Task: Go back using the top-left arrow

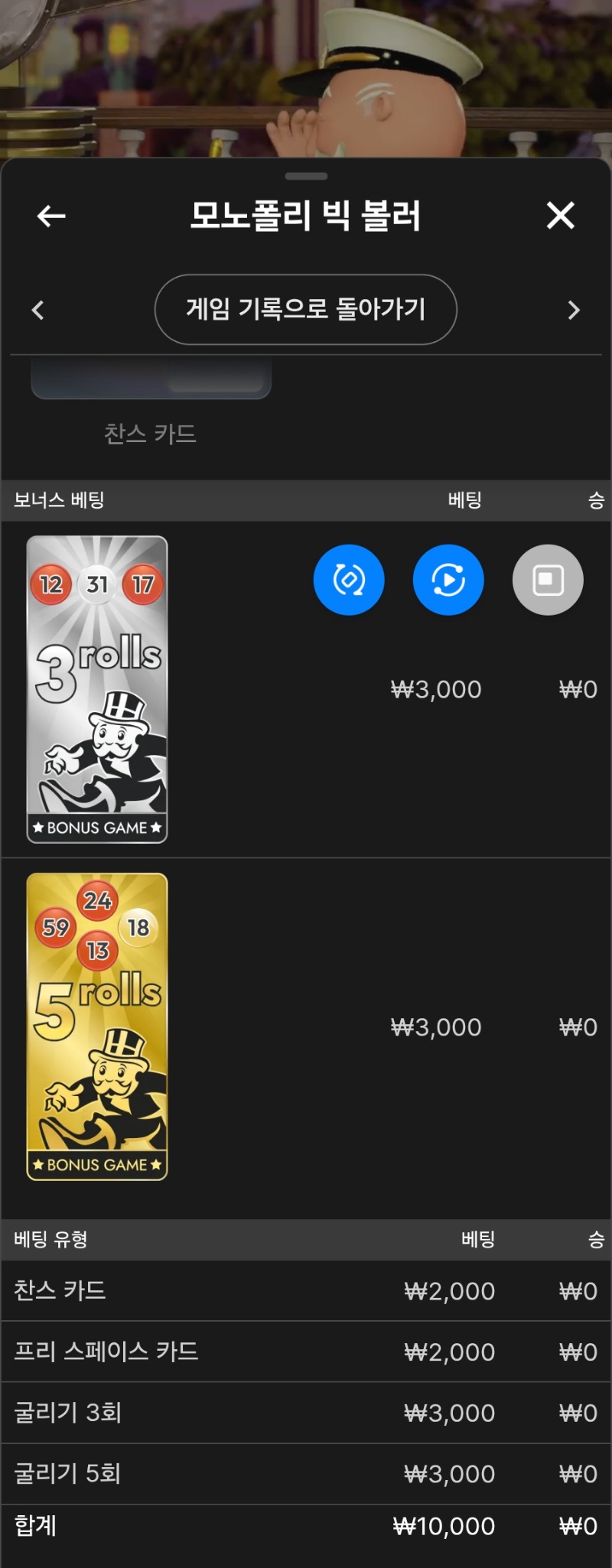Action: (51, 216)
